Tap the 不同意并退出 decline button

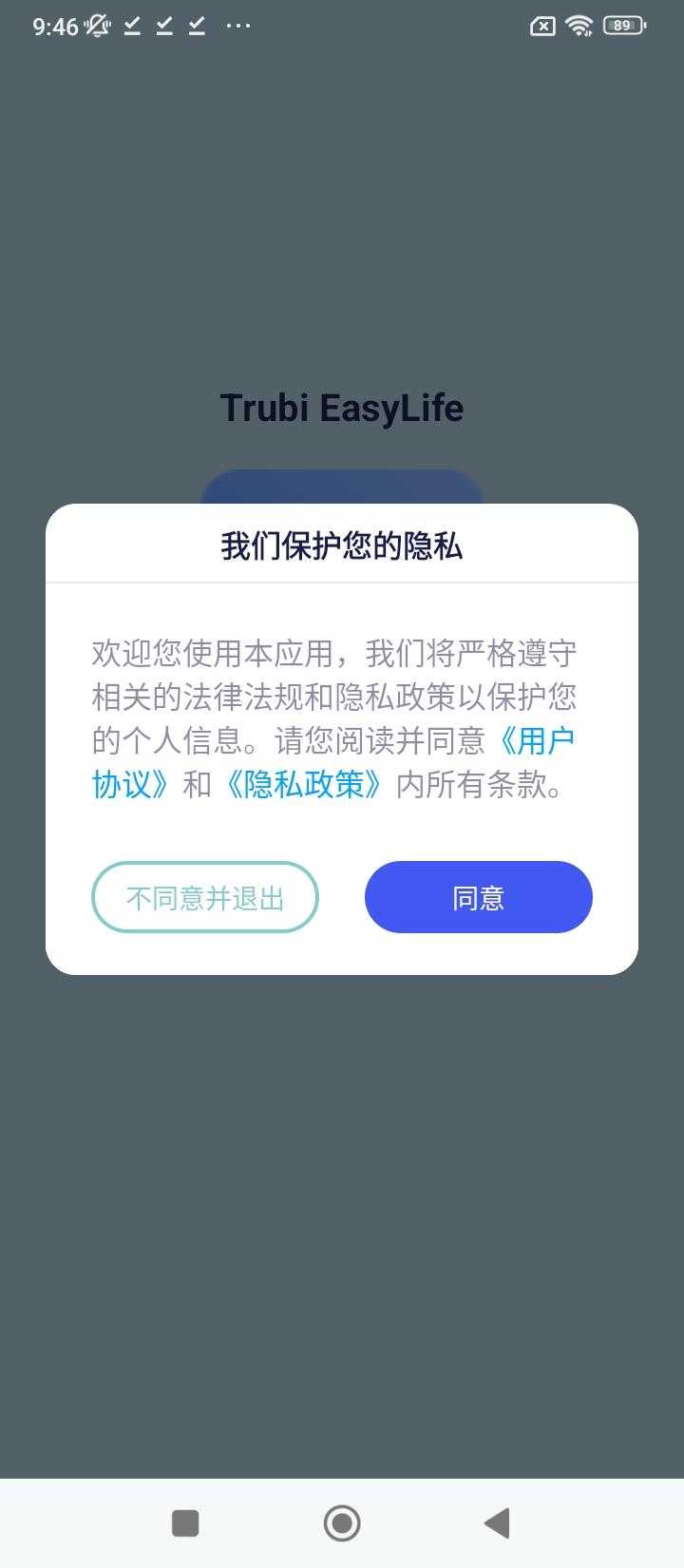204,897
